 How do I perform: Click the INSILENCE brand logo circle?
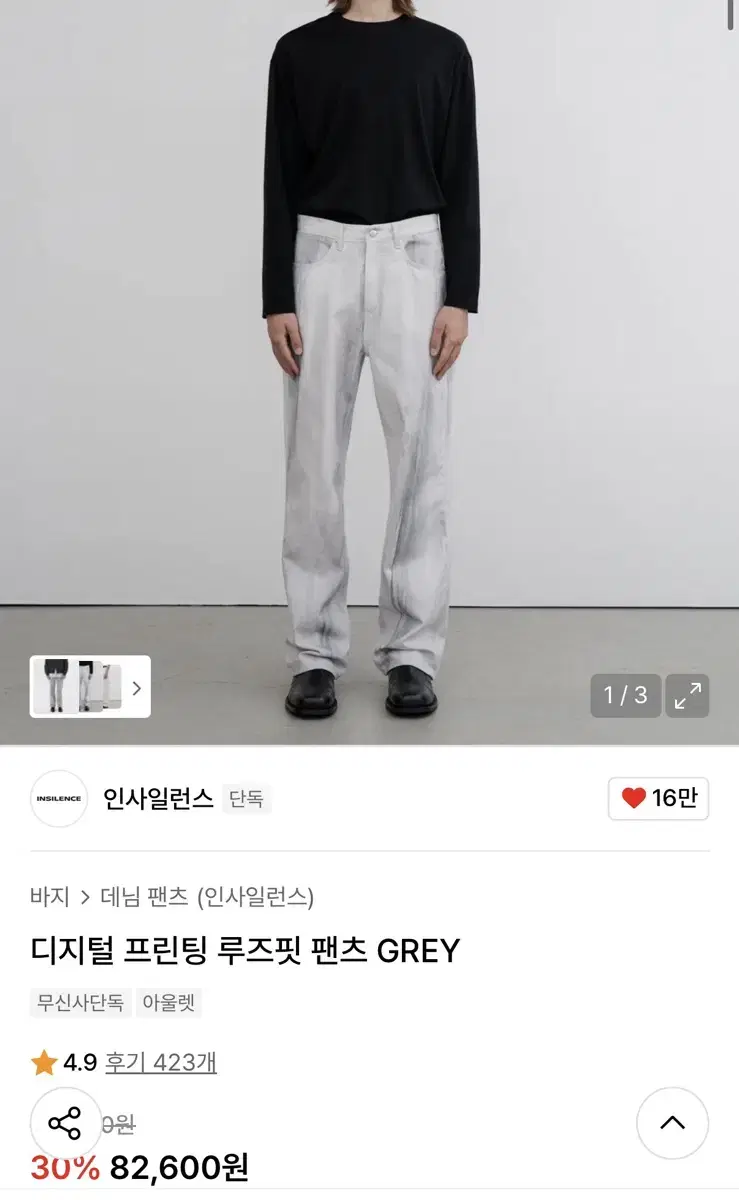[x=58, y=798]
